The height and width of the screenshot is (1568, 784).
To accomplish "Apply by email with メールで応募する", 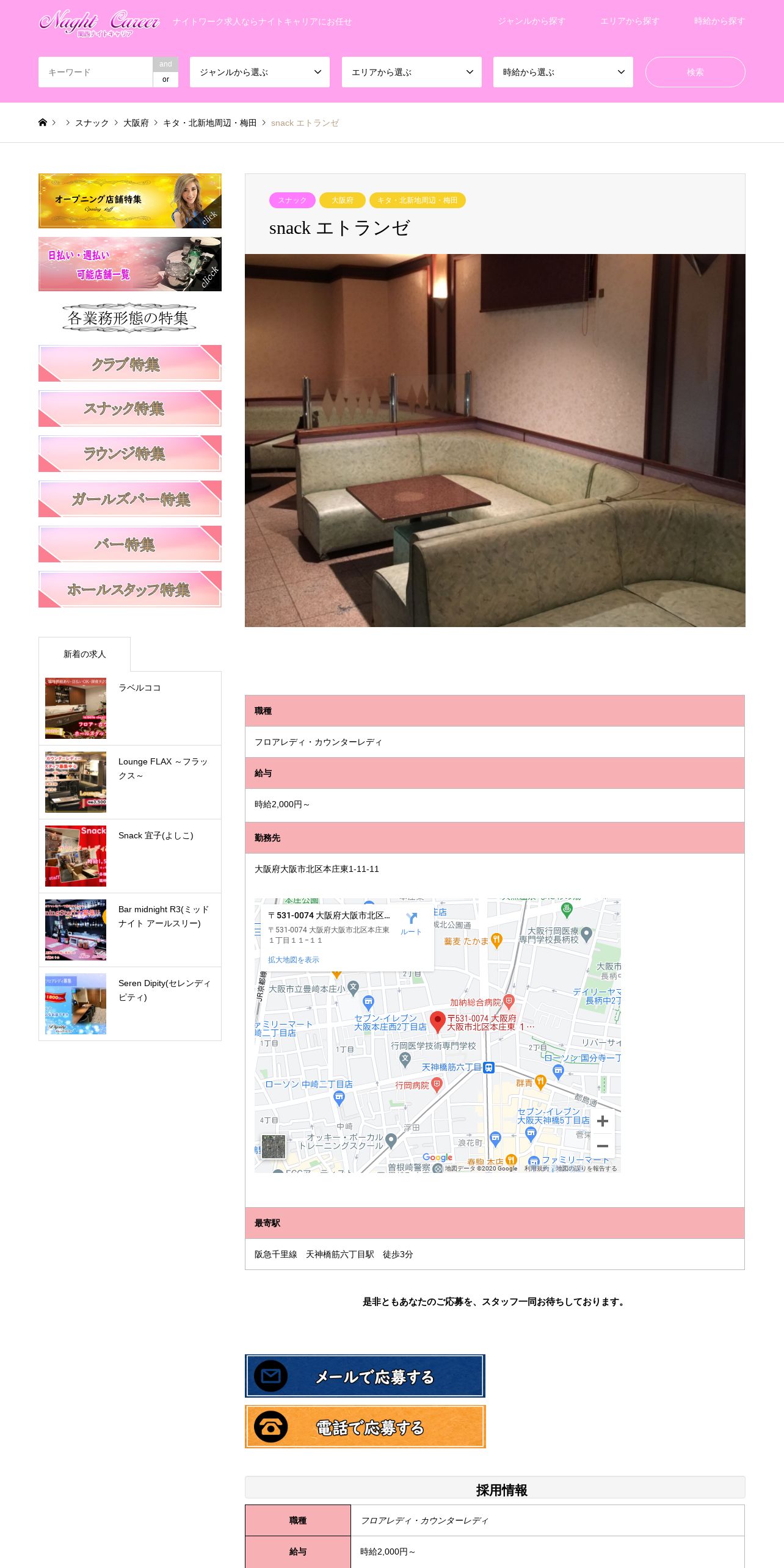I will pos(365,1376).
